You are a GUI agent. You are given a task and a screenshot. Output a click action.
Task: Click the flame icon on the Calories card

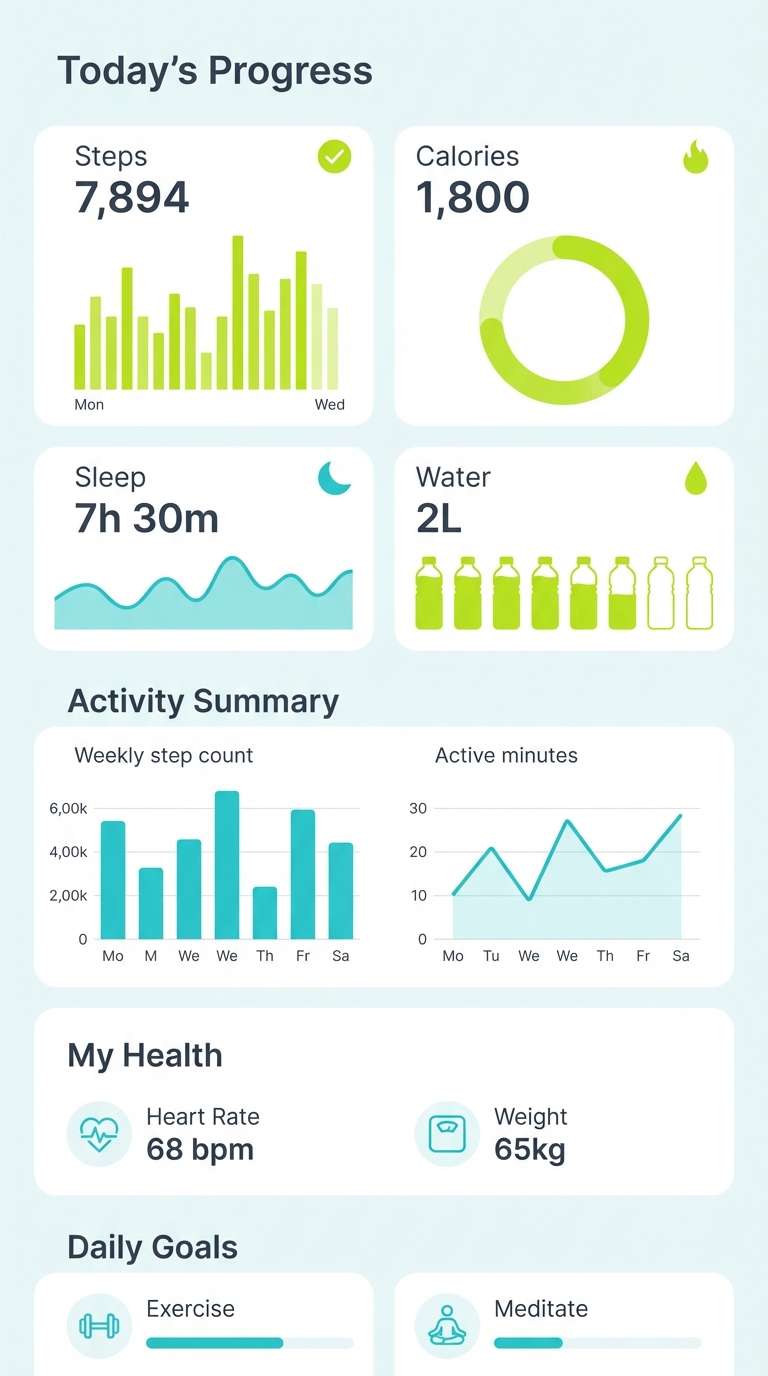tap(695, 157)
